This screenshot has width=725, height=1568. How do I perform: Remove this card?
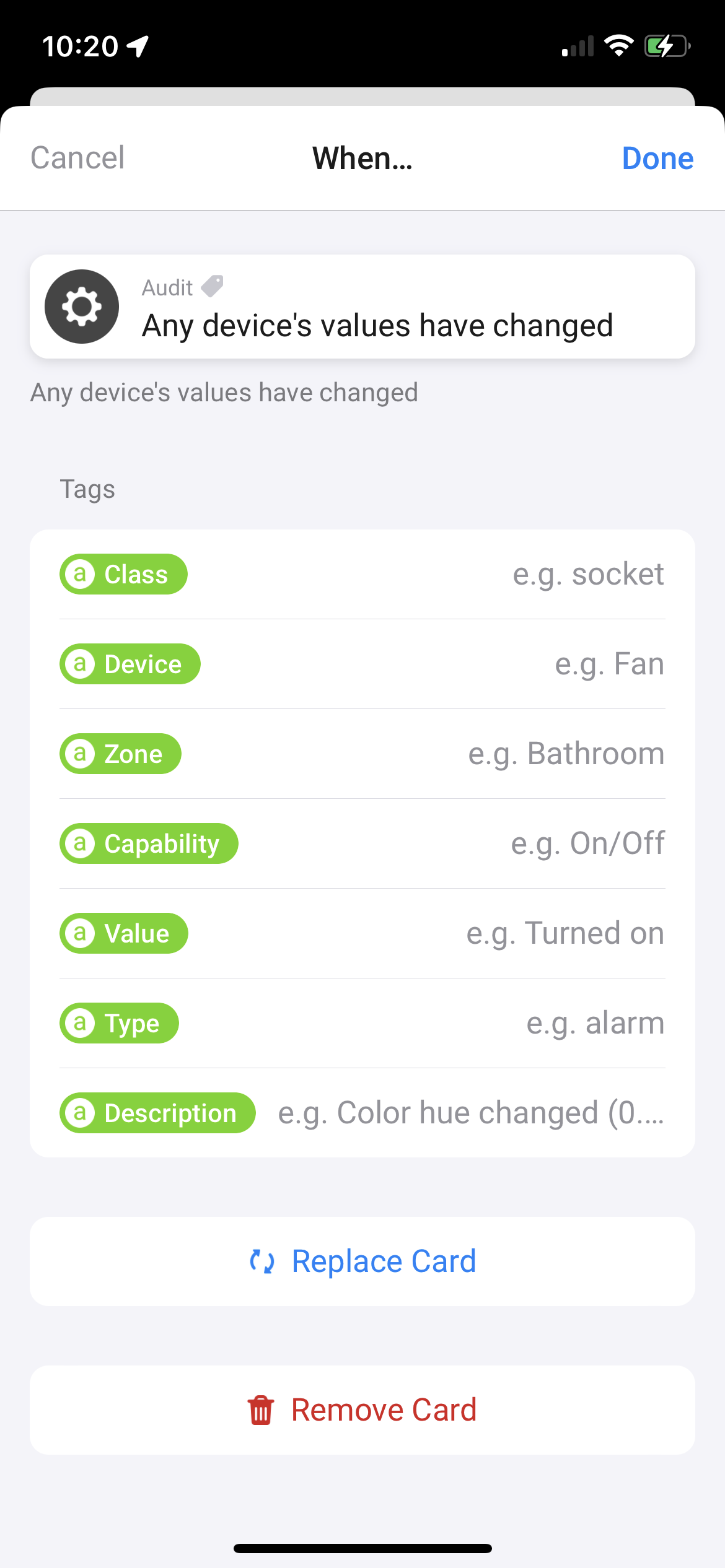coord(362,1410)
